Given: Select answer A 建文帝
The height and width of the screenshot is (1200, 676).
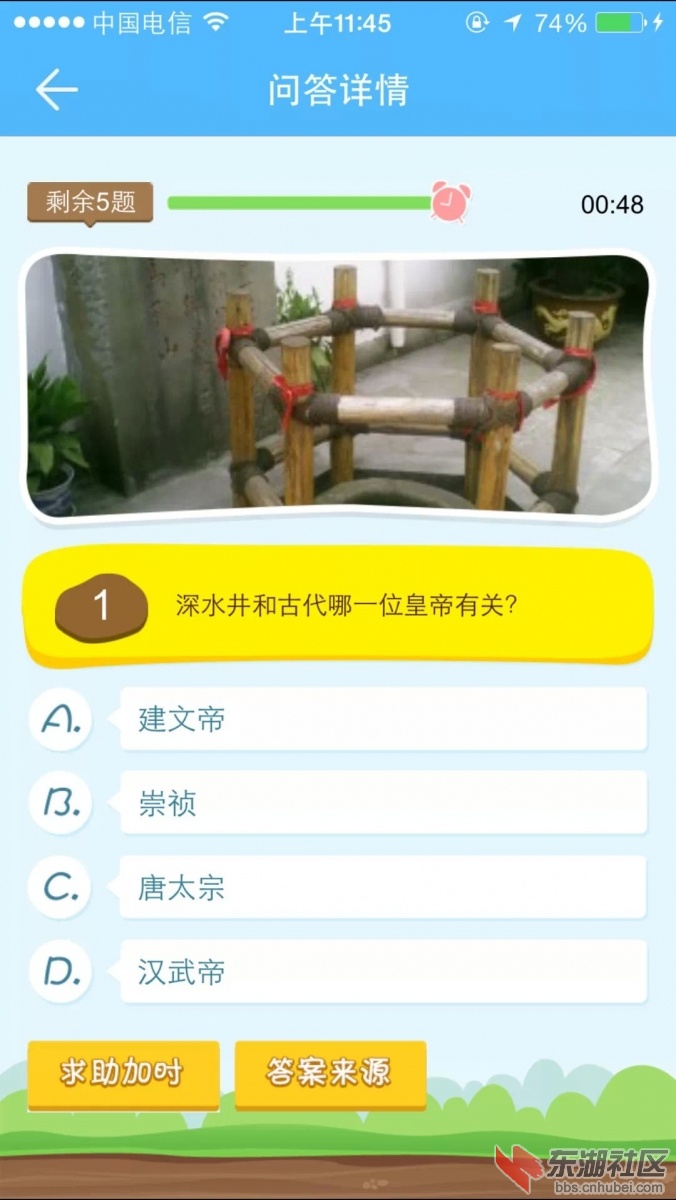Looking at the screenshot, I should point(382,719).
